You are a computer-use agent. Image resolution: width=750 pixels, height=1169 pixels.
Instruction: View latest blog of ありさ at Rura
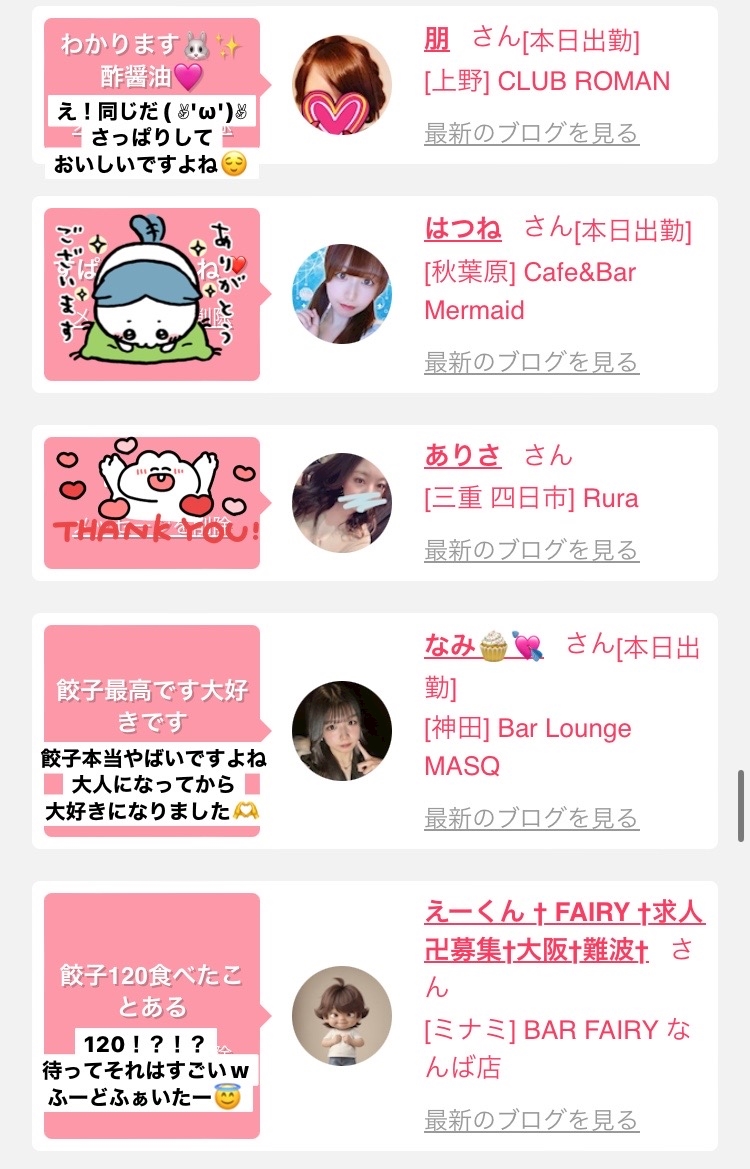click(532, 550)
